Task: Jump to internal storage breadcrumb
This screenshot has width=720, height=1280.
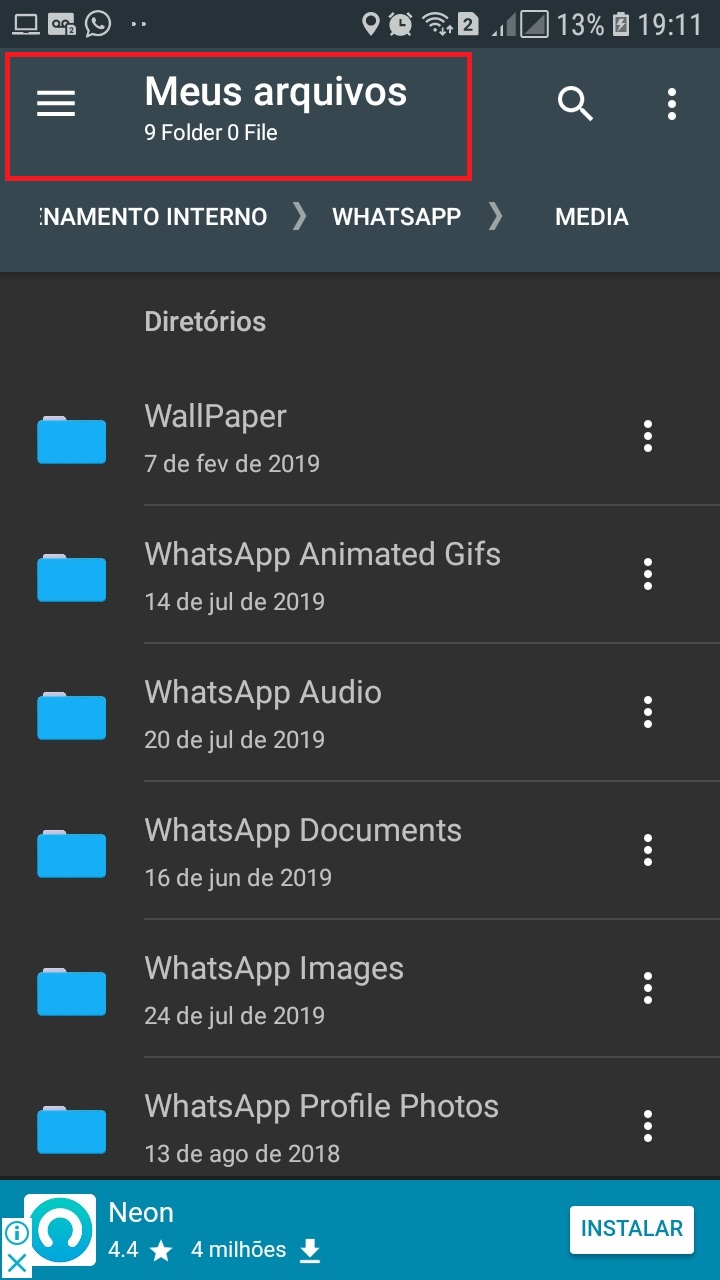Action: 153,217
